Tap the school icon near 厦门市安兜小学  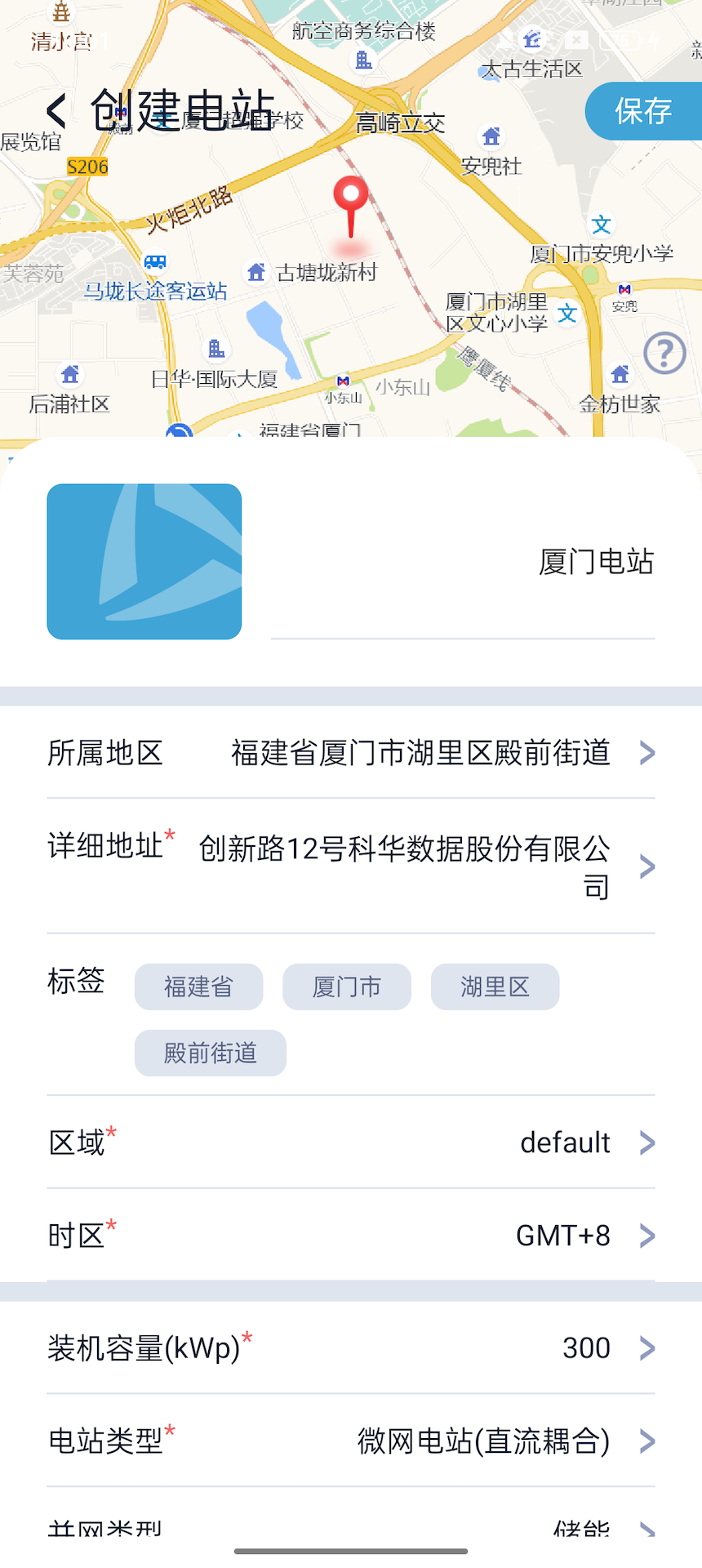pyautogui.click(x=602, y=225)
